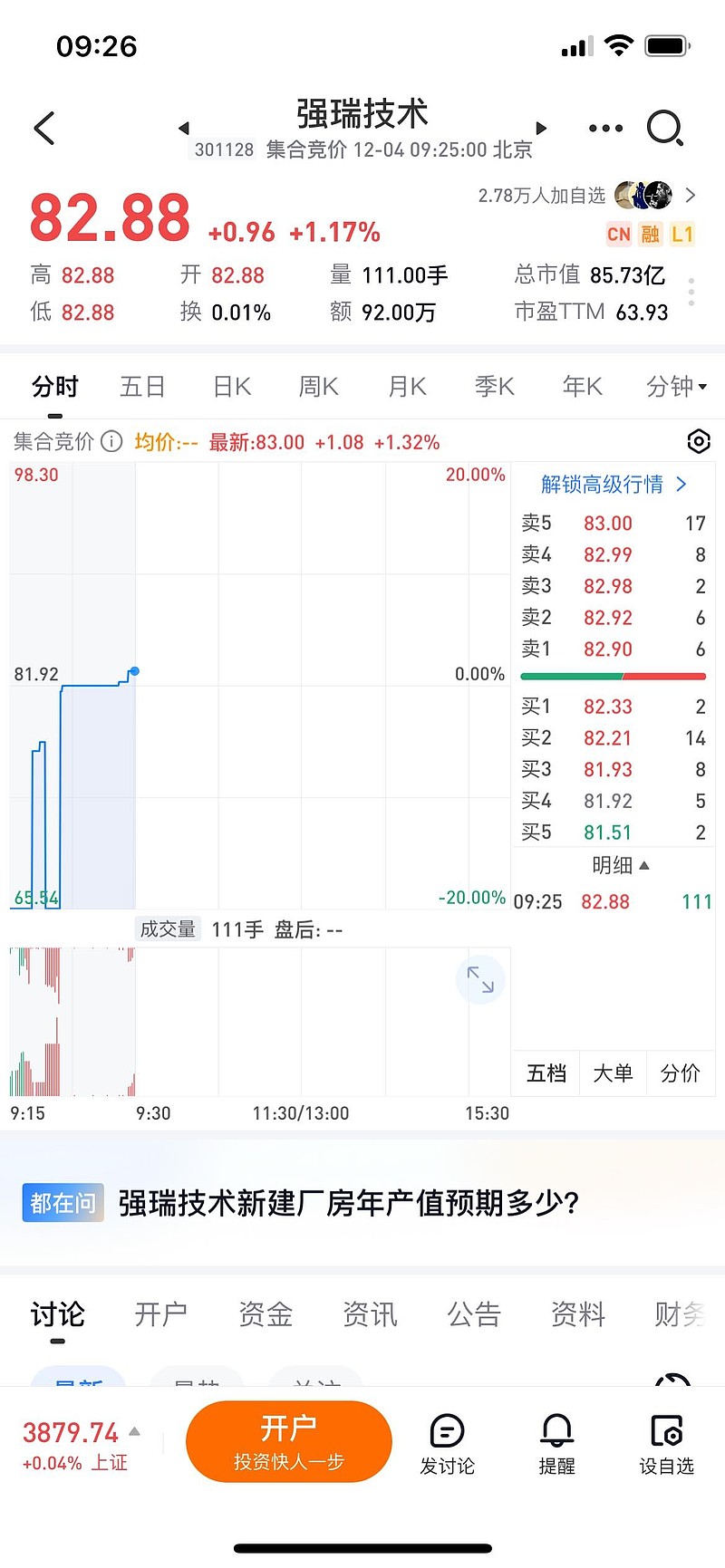Tap the next-stock arrow beside 强瑞技术
725x1568 pixels.
(x=541, y=128)
